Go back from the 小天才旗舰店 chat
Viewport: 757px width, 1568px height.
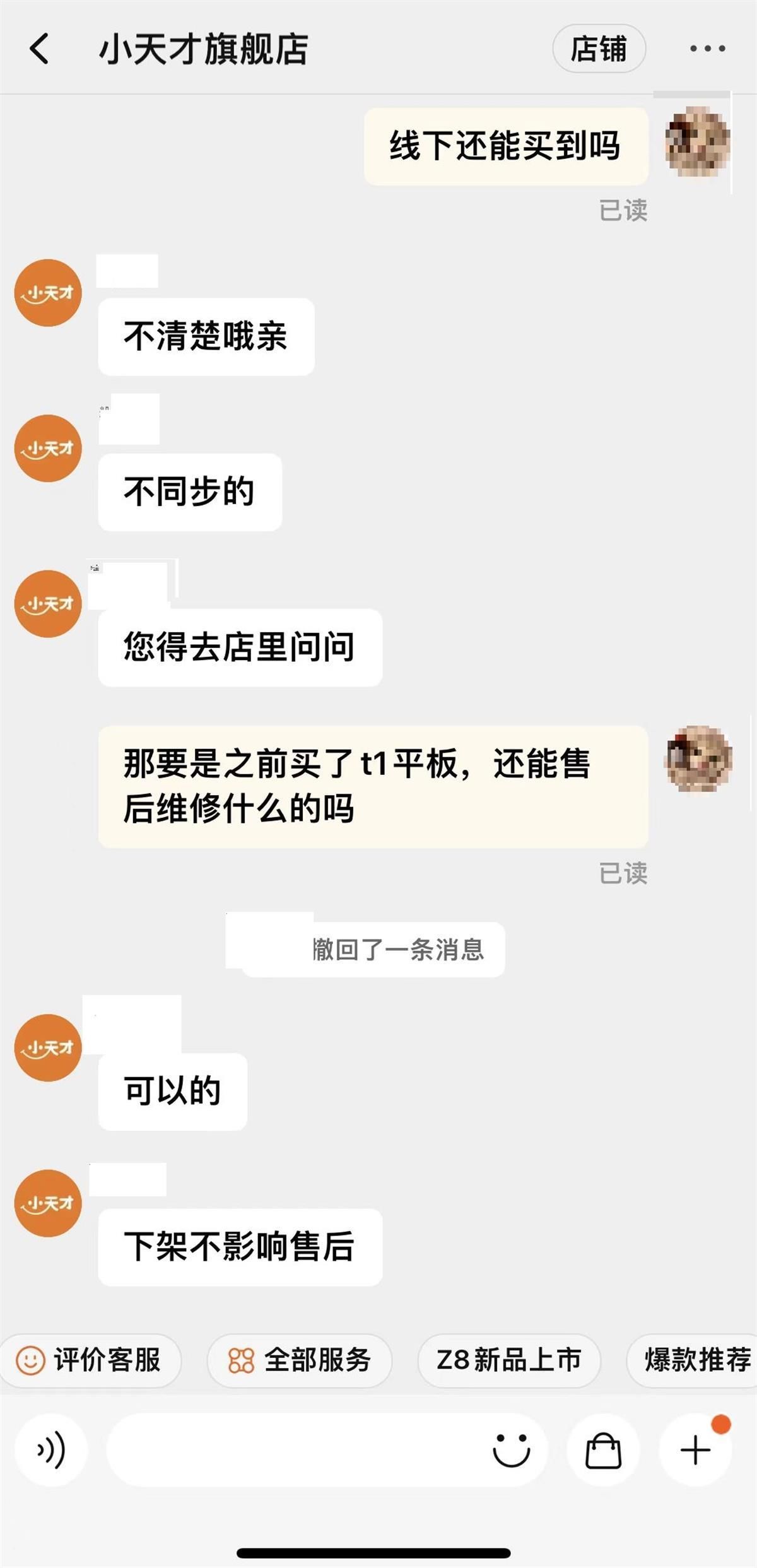(x=40, y=49)
